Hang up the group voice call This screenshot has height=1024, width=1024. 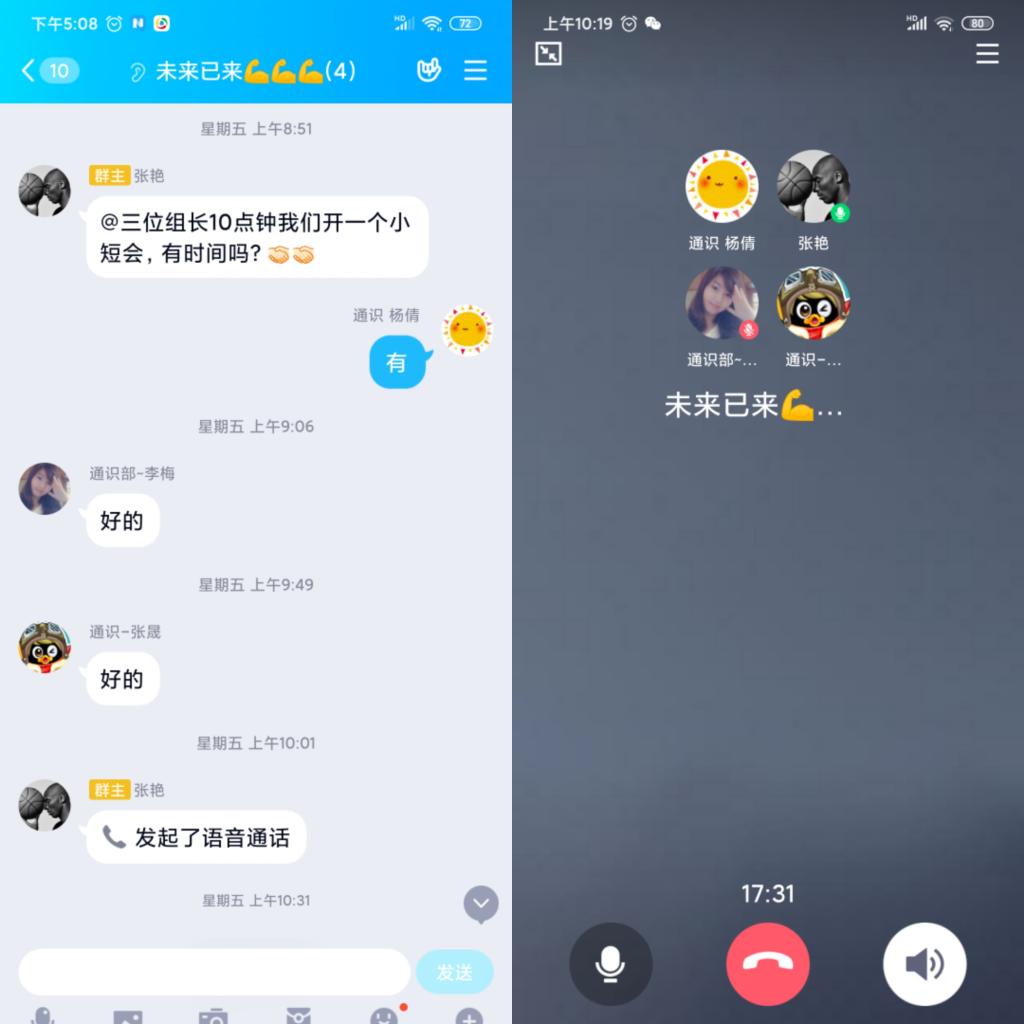pyautogui.click(x=768, y=964)
